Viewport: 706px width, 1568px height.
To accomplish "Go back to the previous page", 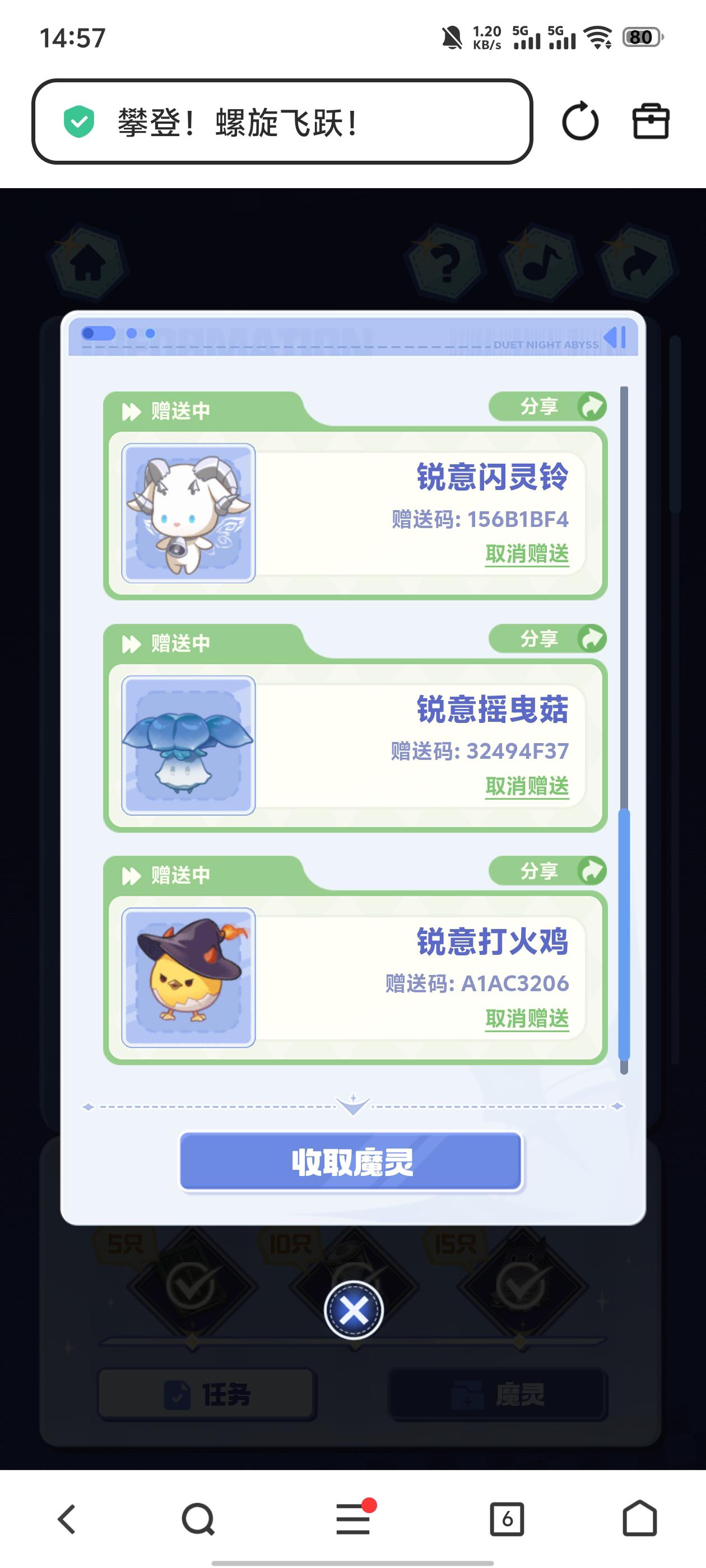I will coord(67,1519).
